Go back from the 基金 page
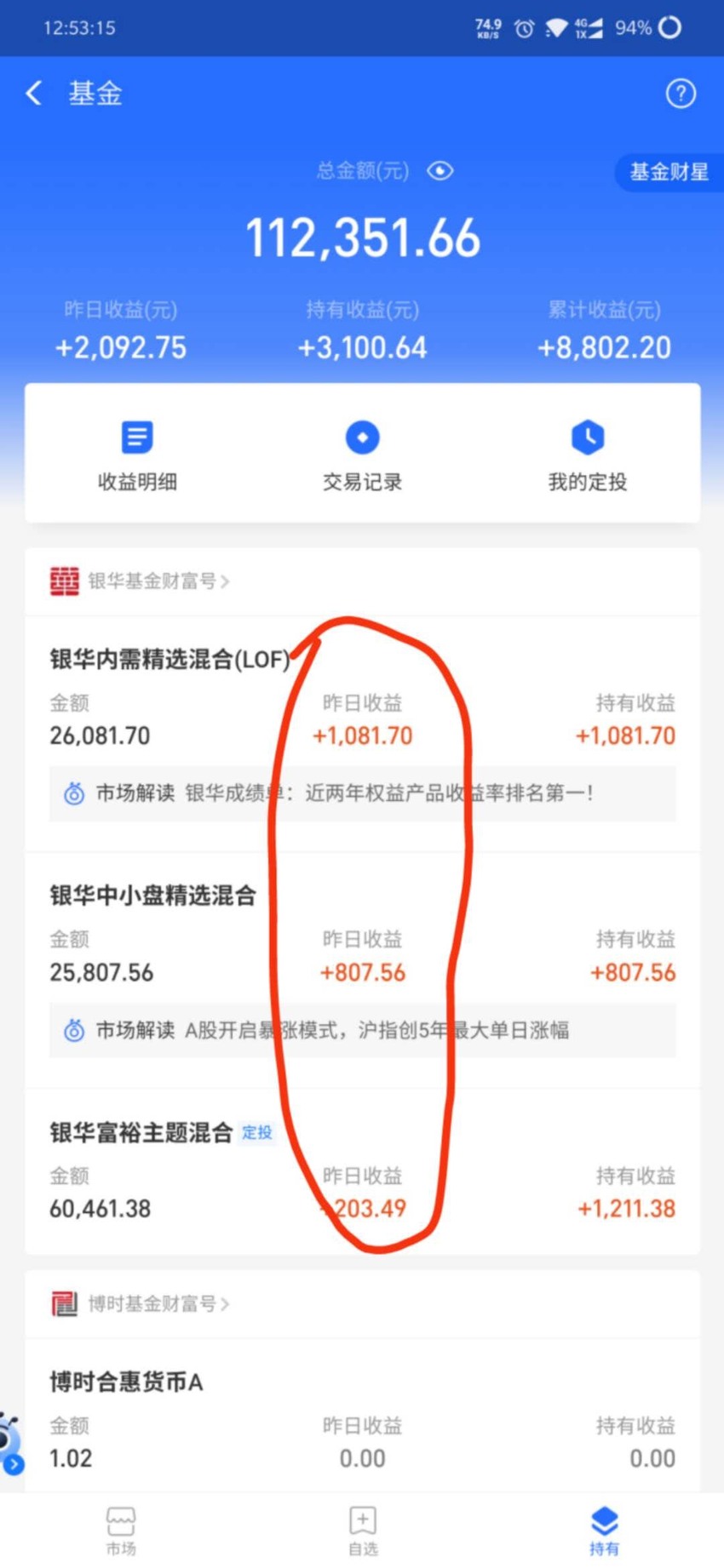 coord(34,93)
